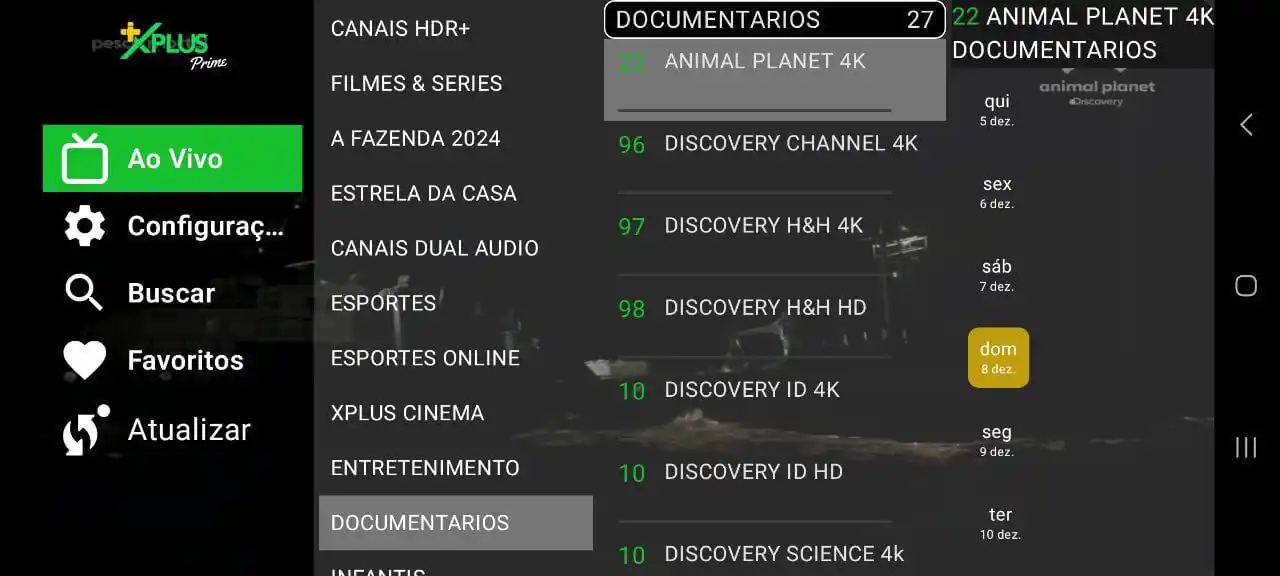
Task: Play ANIMAL PLANET 4K channel
Action: (765, 62)
